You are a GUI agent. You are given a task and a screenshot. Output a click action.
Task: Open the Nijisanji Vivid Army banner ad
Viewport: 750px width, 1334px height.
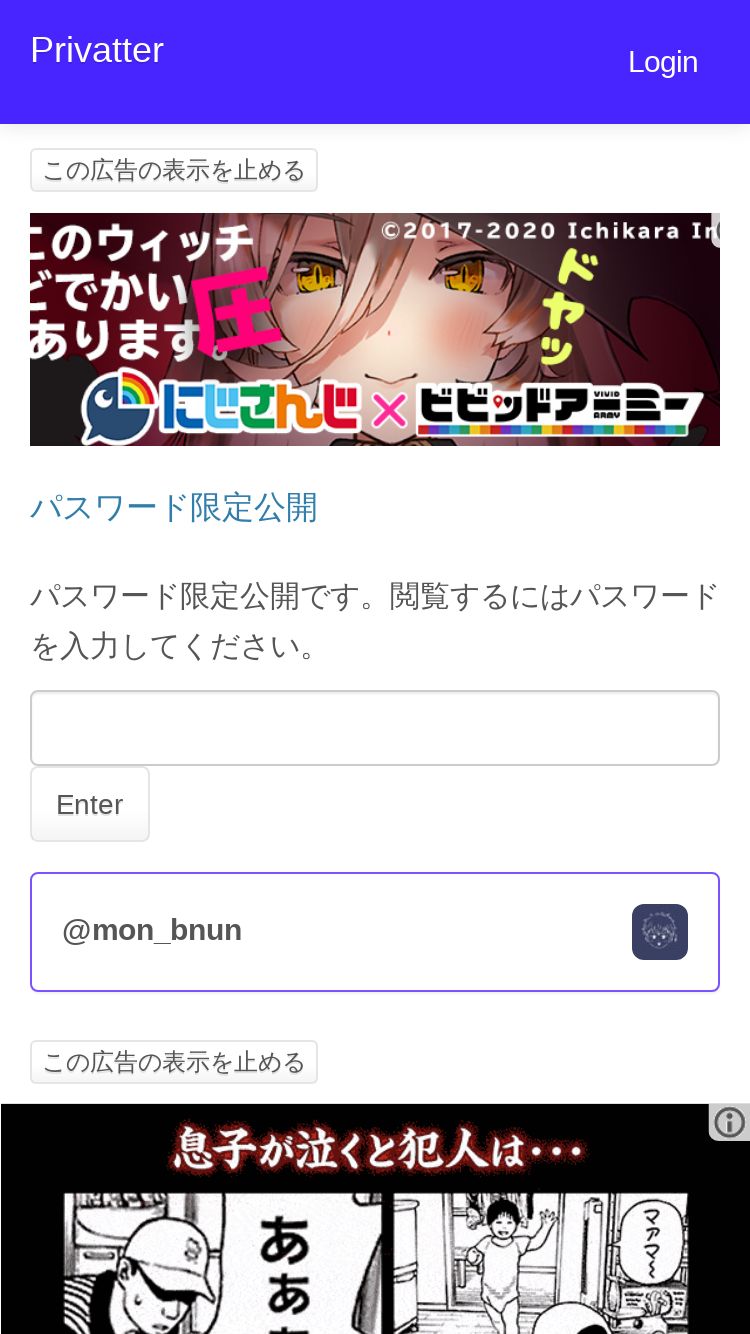[x=375, y=329]
